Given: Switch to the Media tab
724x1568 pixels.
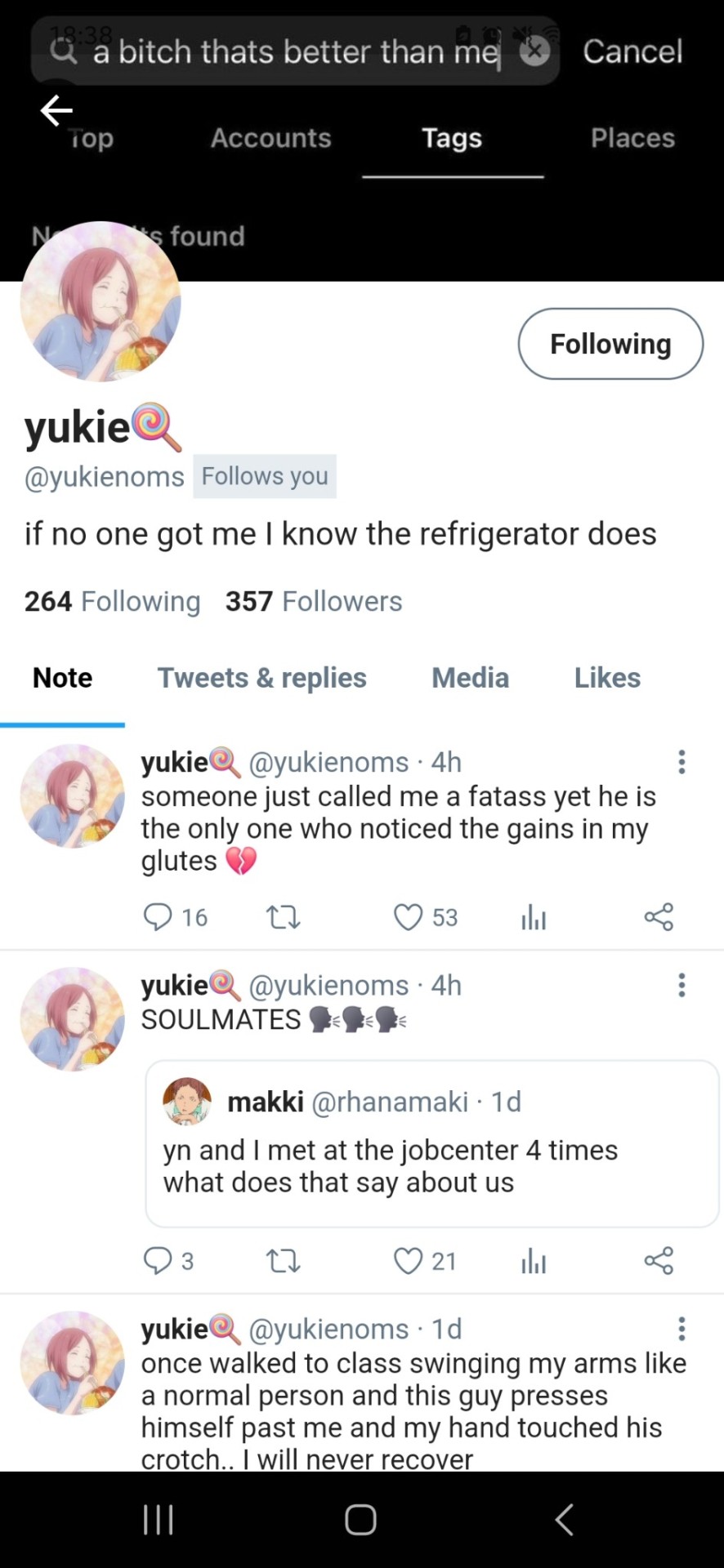Looking at the screenshot, I should 470,677.
